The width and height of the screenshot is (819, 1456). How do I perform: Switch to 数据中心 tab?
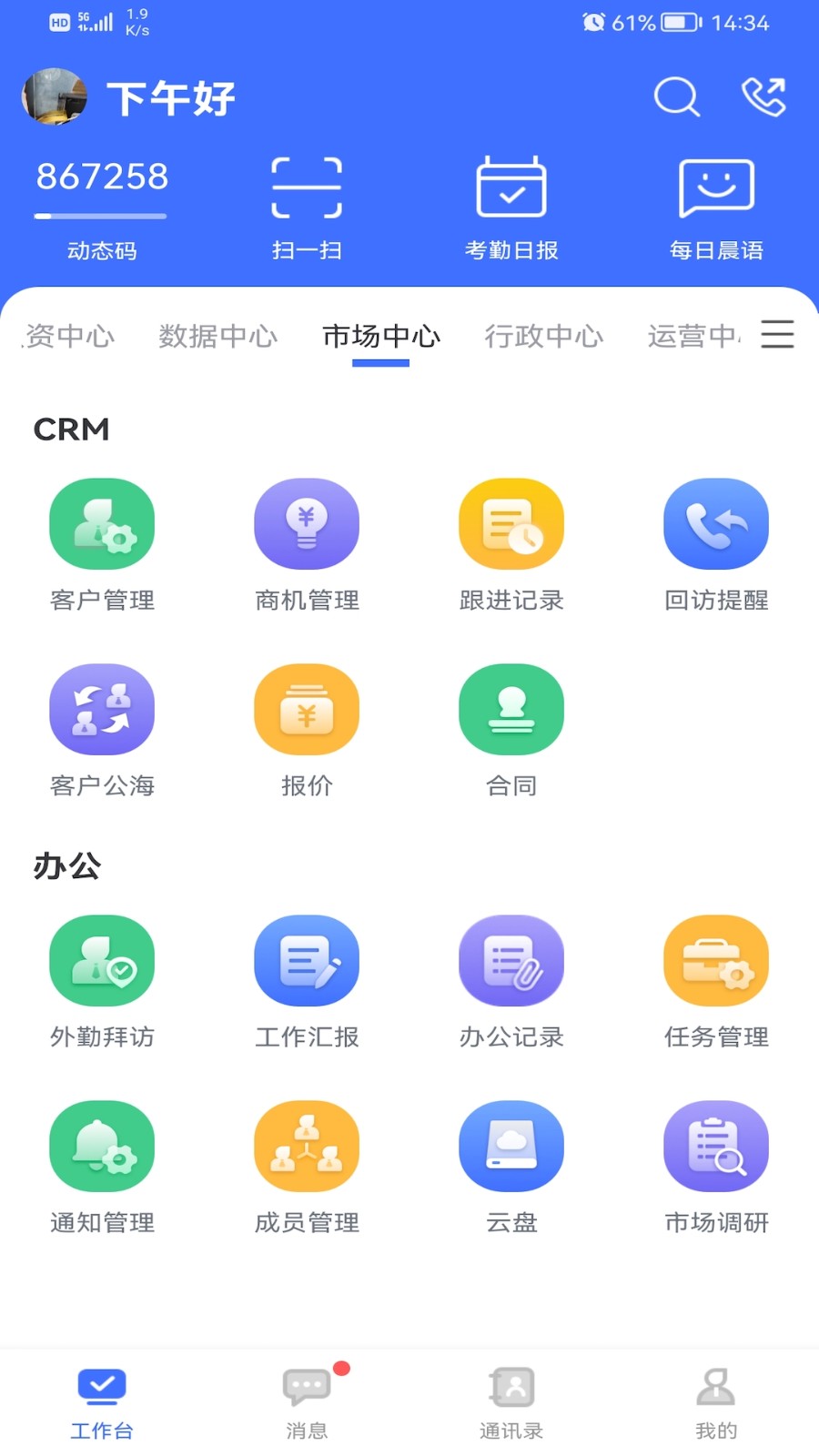(x=217, y=337)
